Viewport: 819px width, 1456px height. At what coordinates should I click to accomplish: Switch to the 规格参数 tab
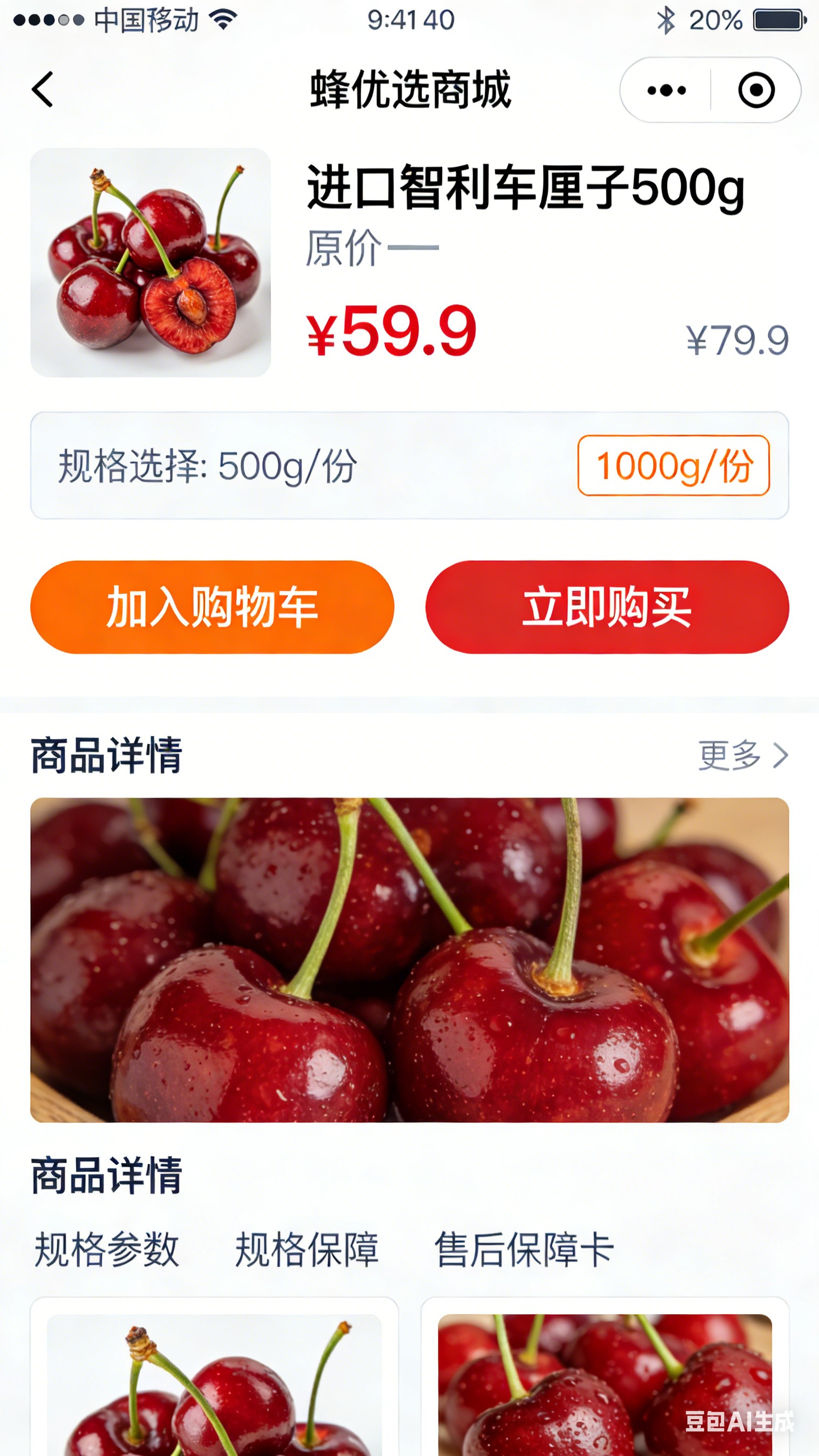pyautogui.click(x=107, y=1249)
